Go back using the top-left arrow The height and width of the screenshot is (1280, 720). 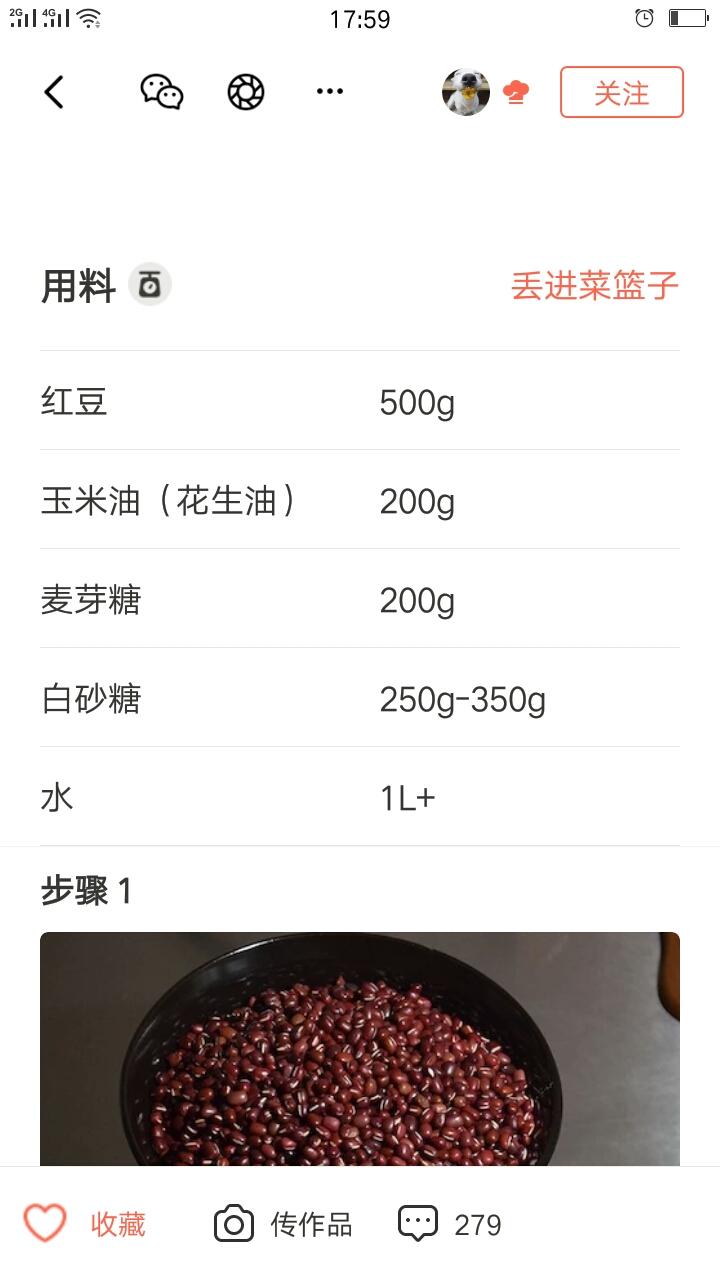pos(54,93)
